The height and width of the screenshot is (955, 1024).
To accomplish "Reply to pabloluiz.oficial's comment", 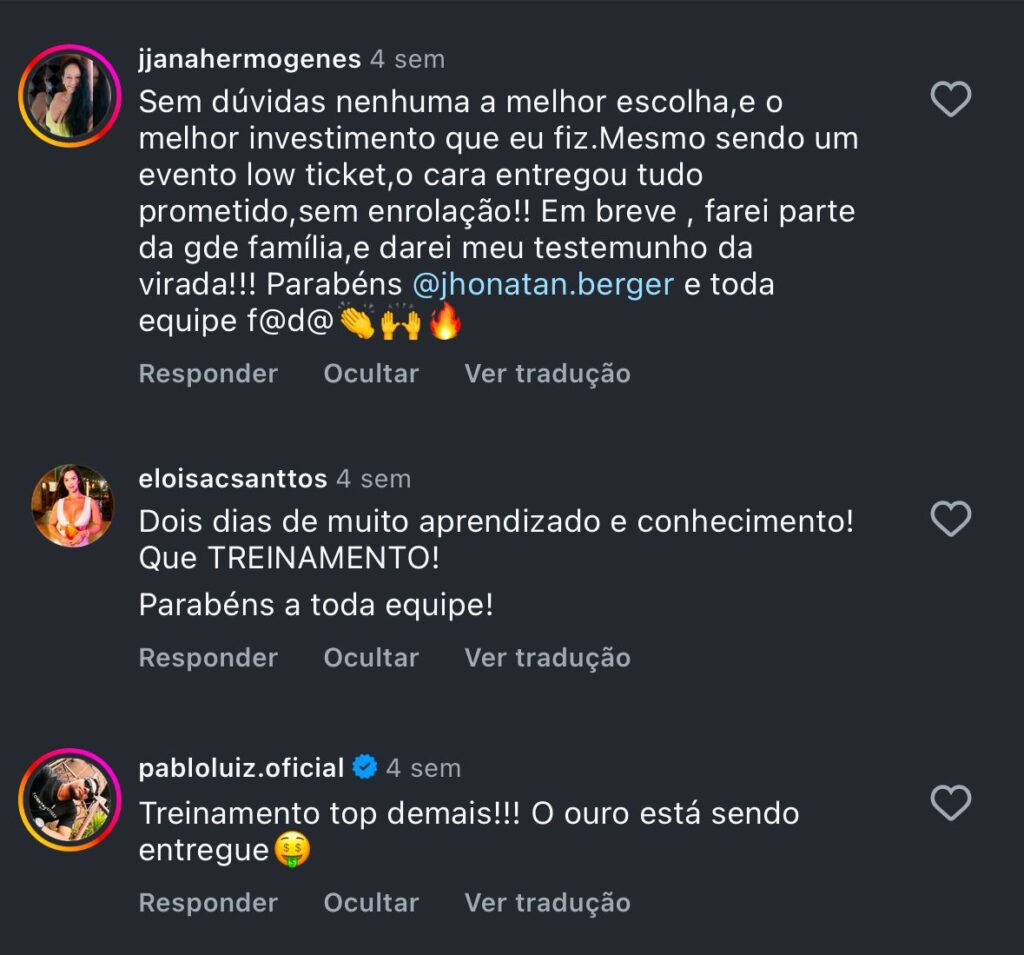I will click(x=208, y=903).
